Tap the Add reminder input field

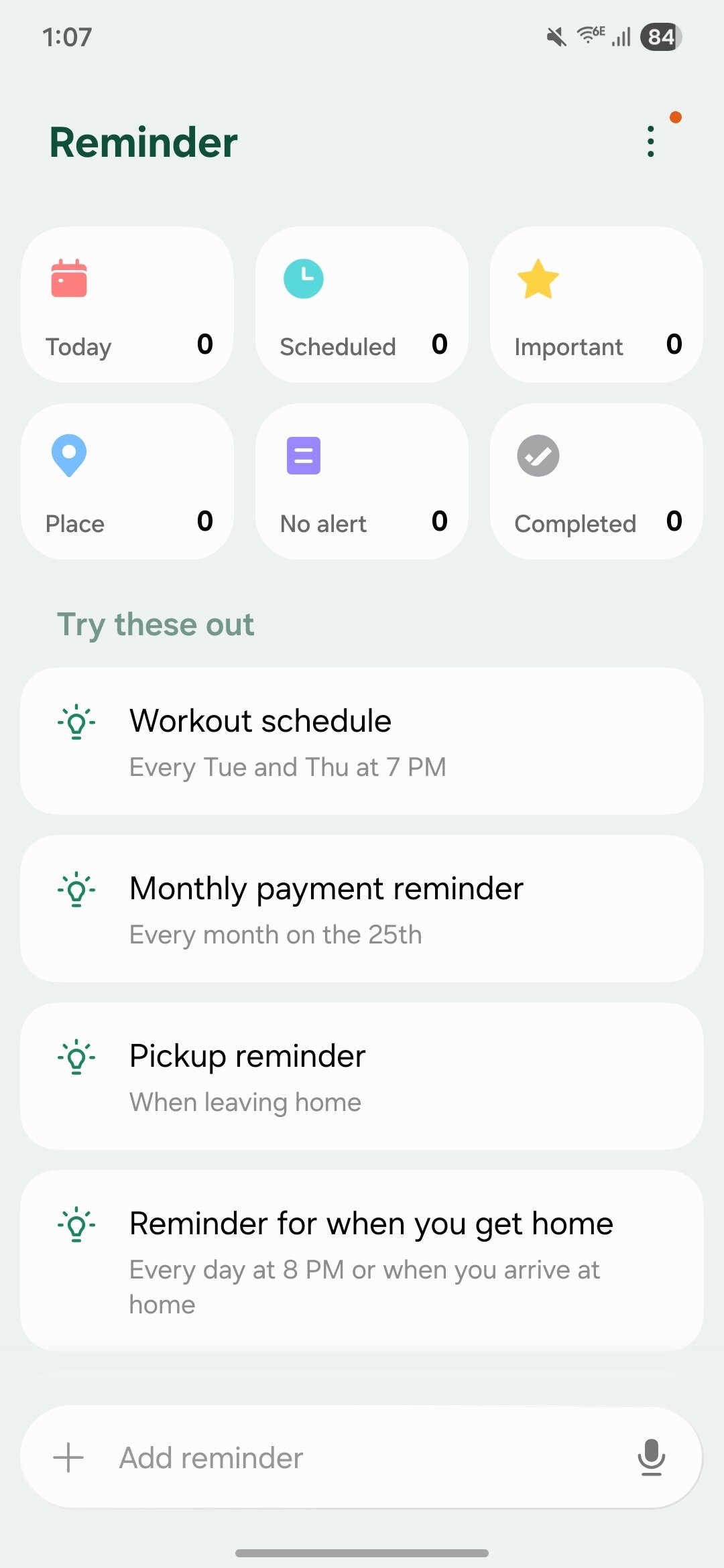point(302,1457)
